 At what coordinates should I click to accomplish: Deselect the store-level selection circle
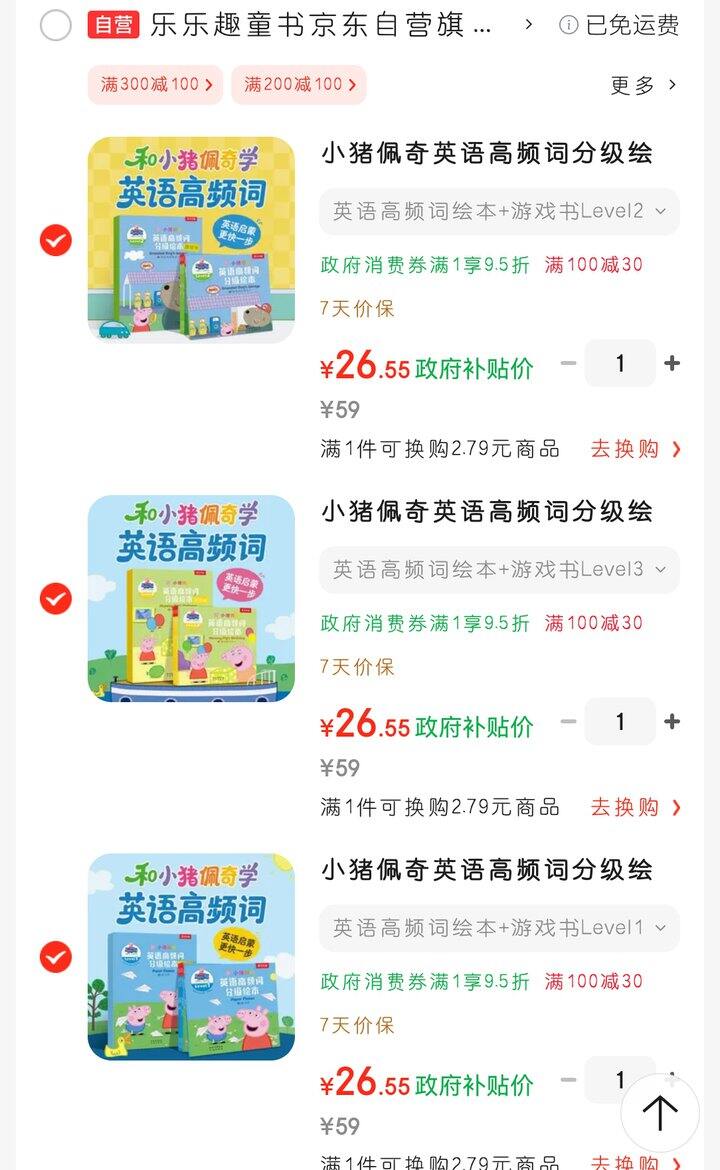pos(55,26)
